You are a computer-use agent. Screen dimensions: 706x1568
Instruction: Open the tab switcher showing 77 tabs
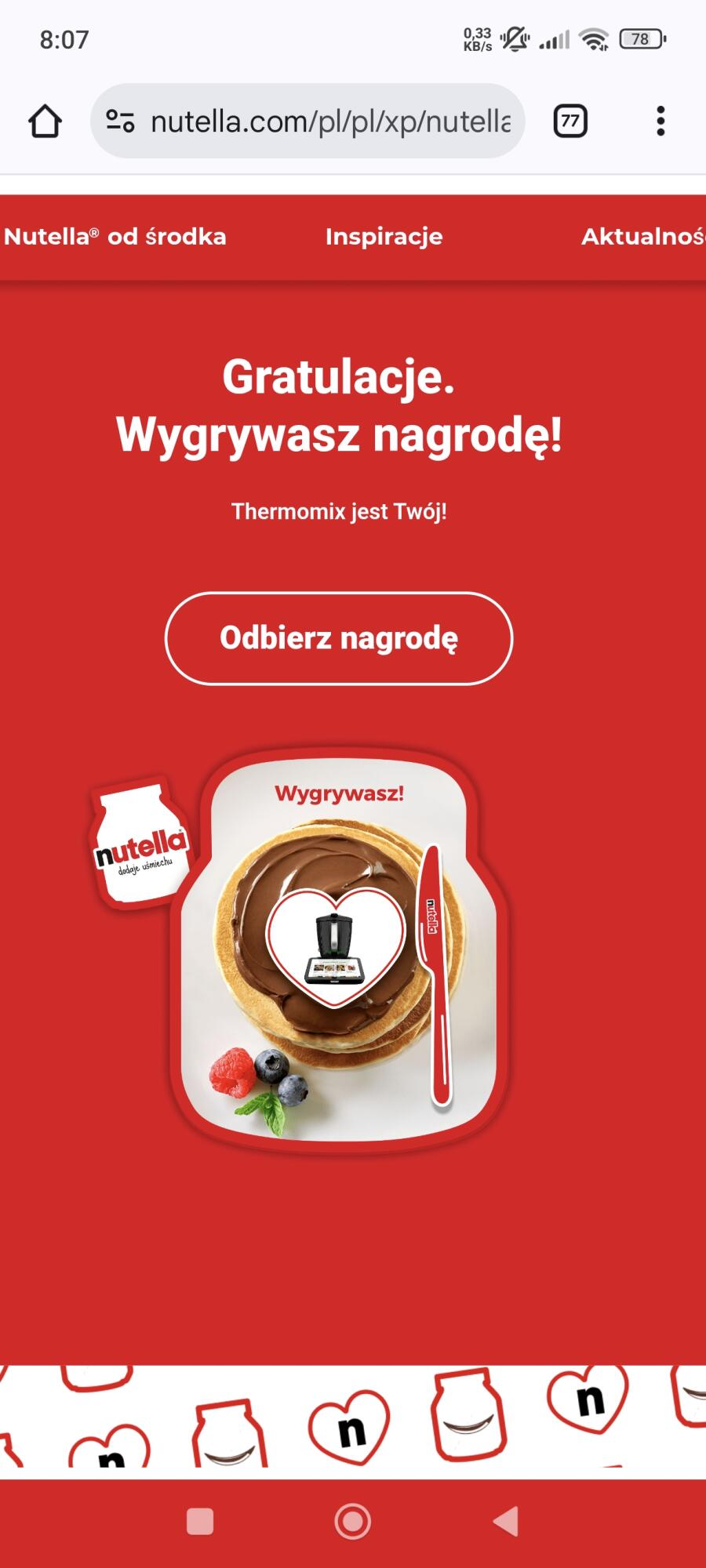pyautogui.click(x=570, y=122)
